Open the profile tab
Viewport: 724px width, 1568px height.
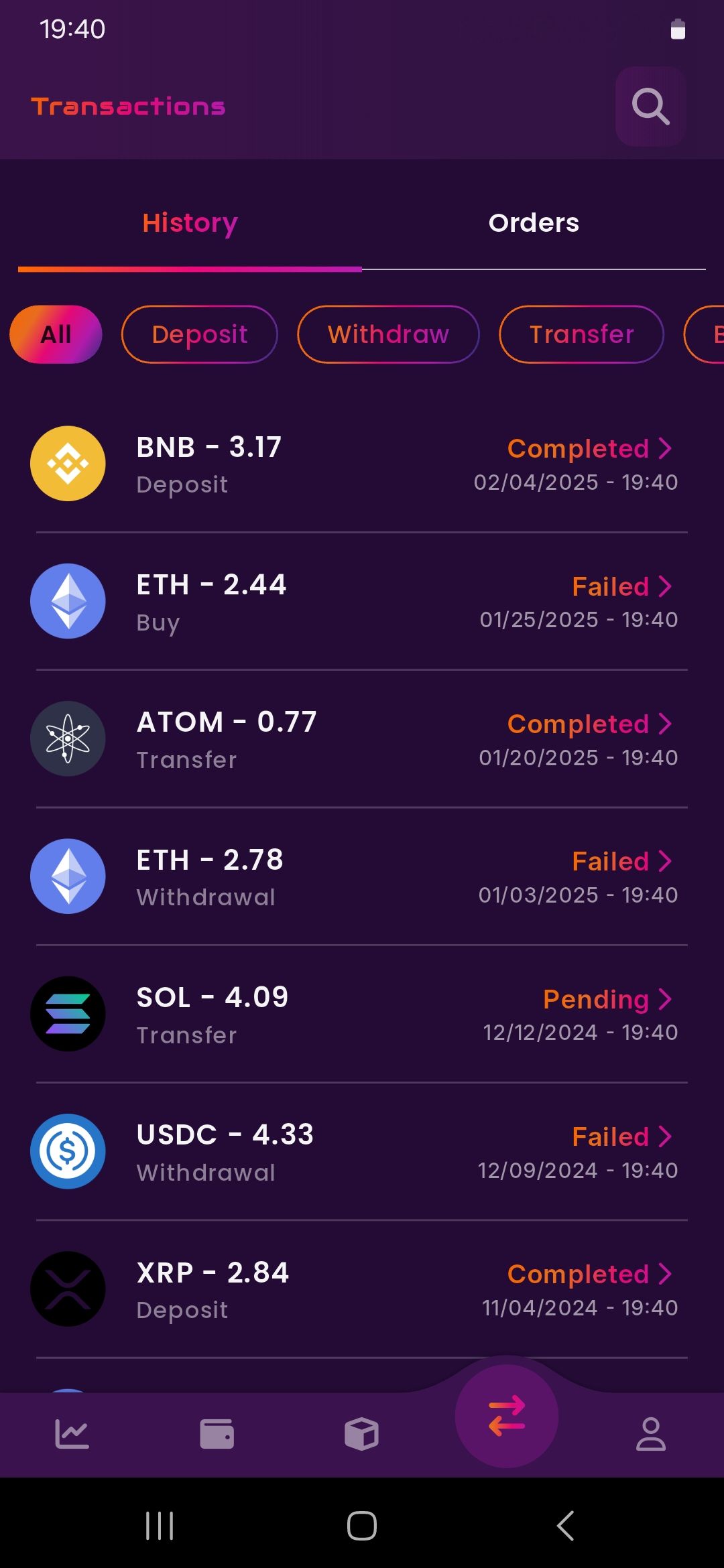click(x=651, y=1435)
